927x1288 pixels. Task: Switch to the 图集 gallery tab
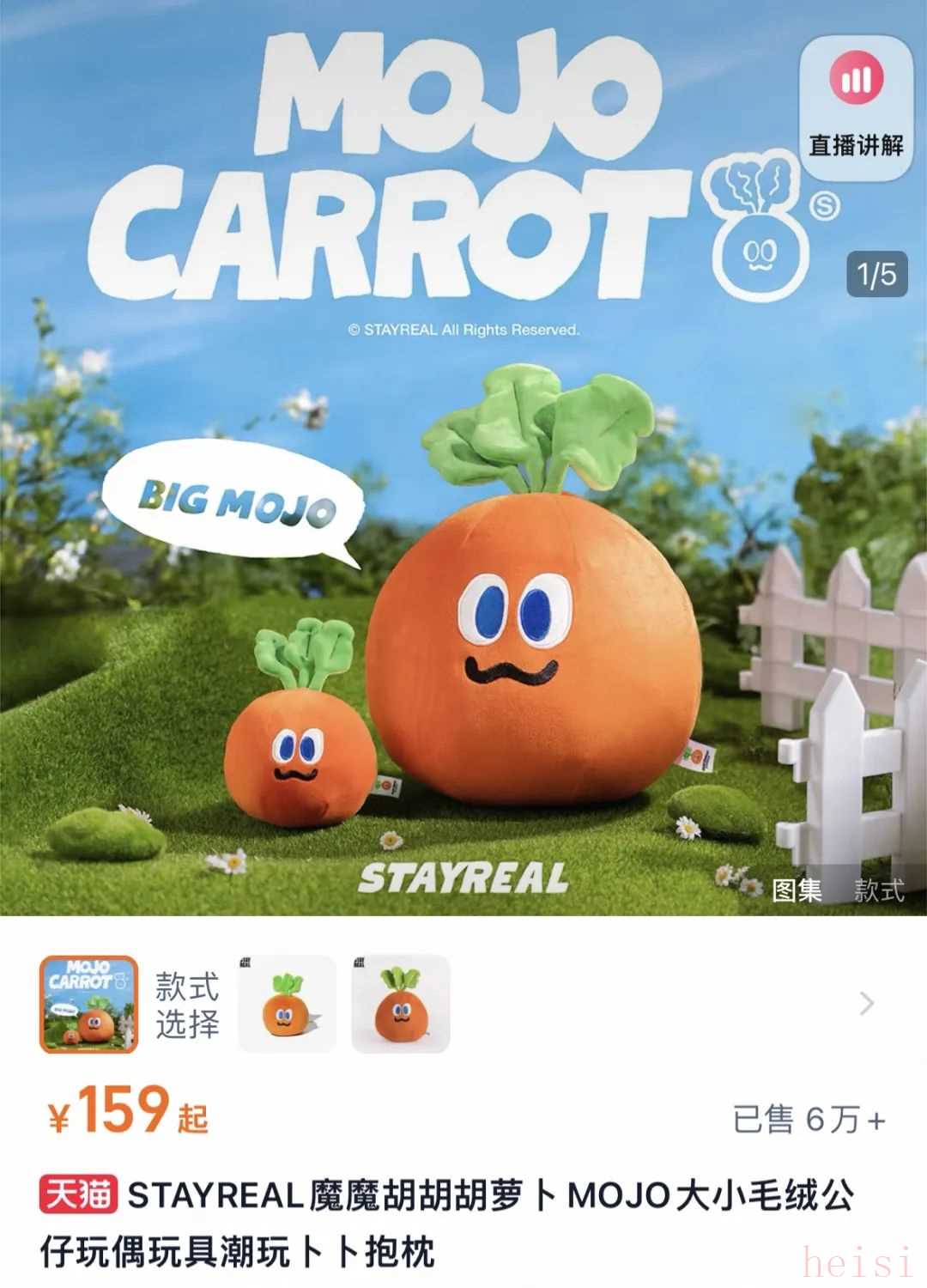click(797, 890)
